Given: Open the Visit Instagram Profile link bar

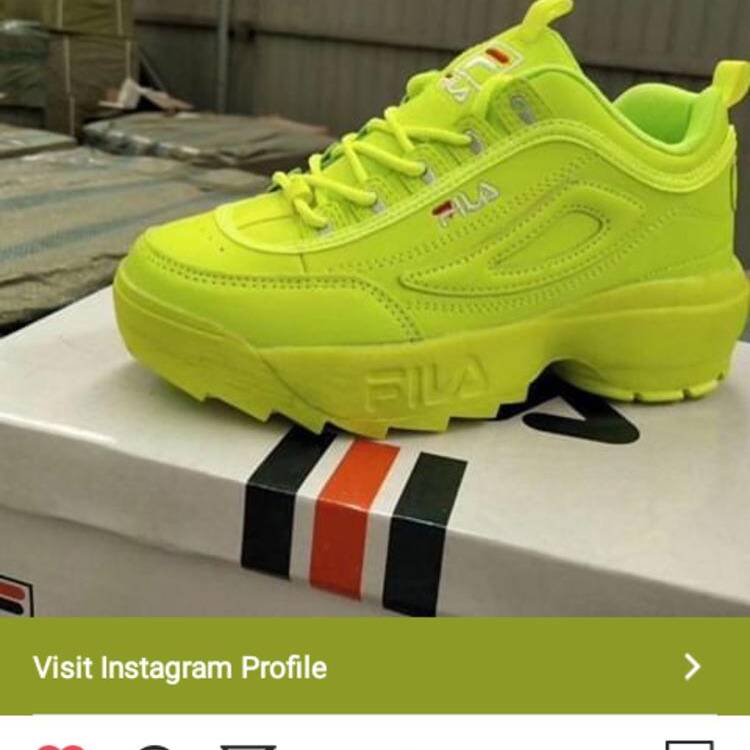Looking at the screenshot, I should point(374,667).
